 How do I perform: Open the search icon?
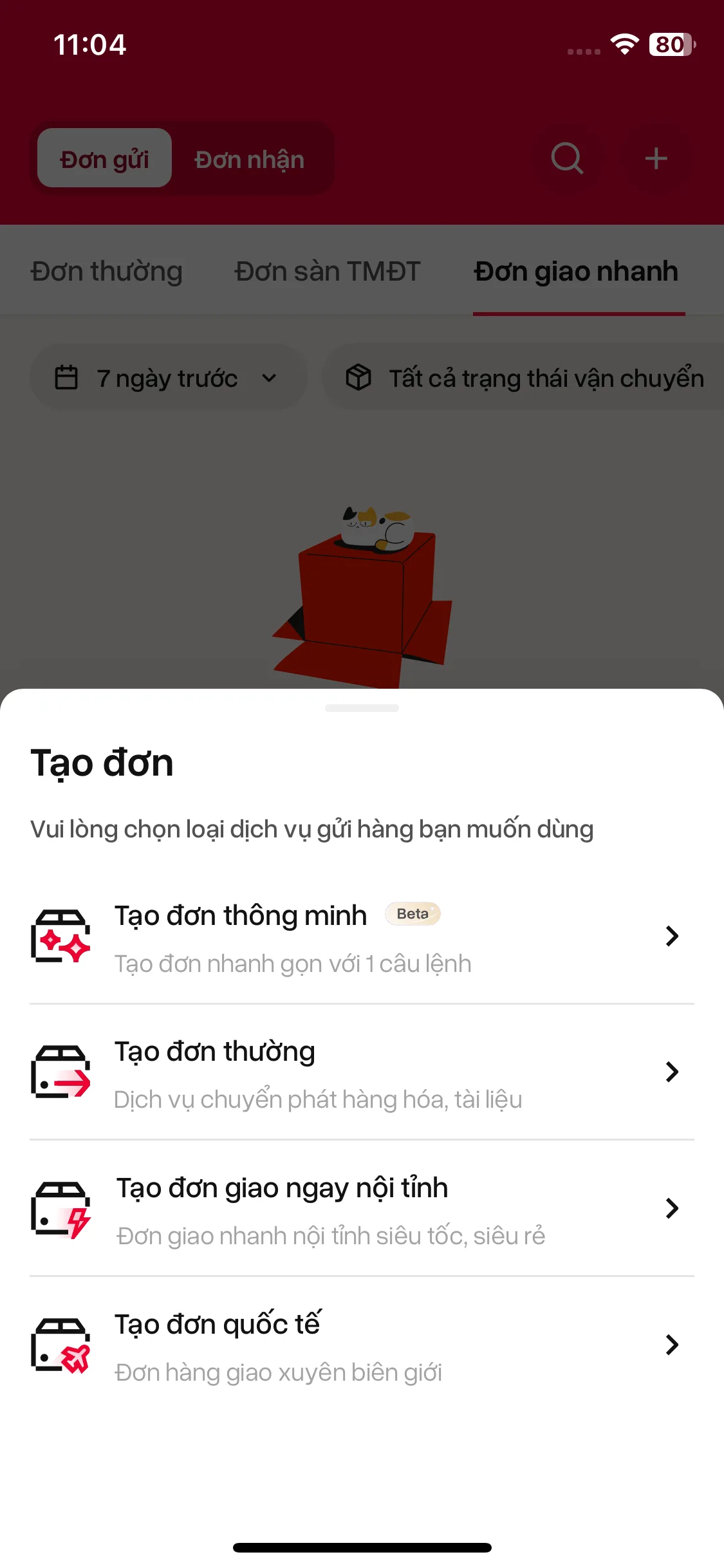567,158
